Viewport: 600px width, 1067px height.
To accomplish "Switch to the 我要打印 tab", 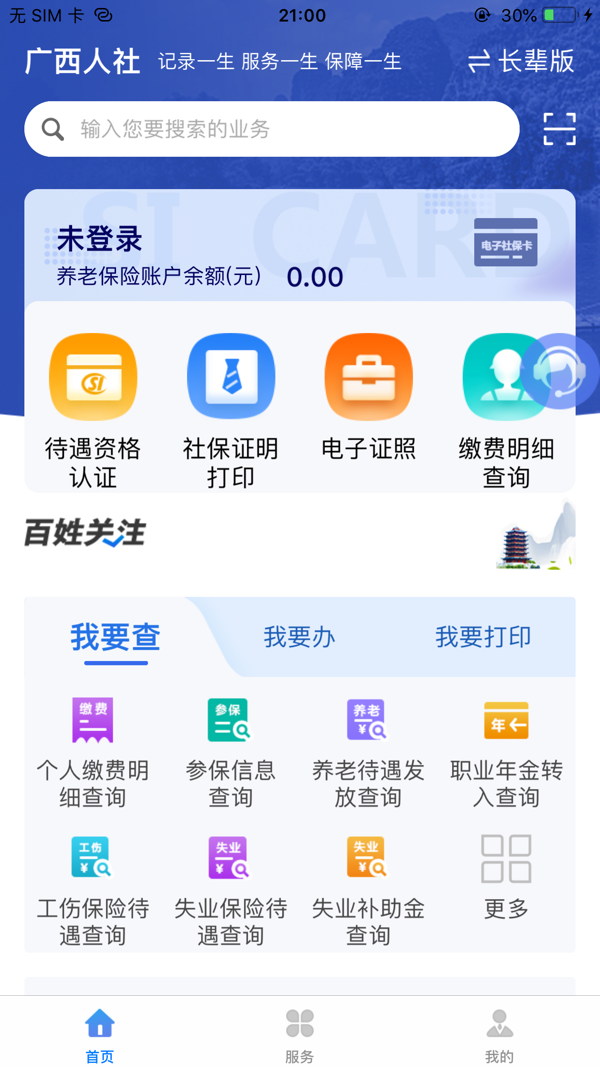I will pyautogui.click(x=483, y=637).
